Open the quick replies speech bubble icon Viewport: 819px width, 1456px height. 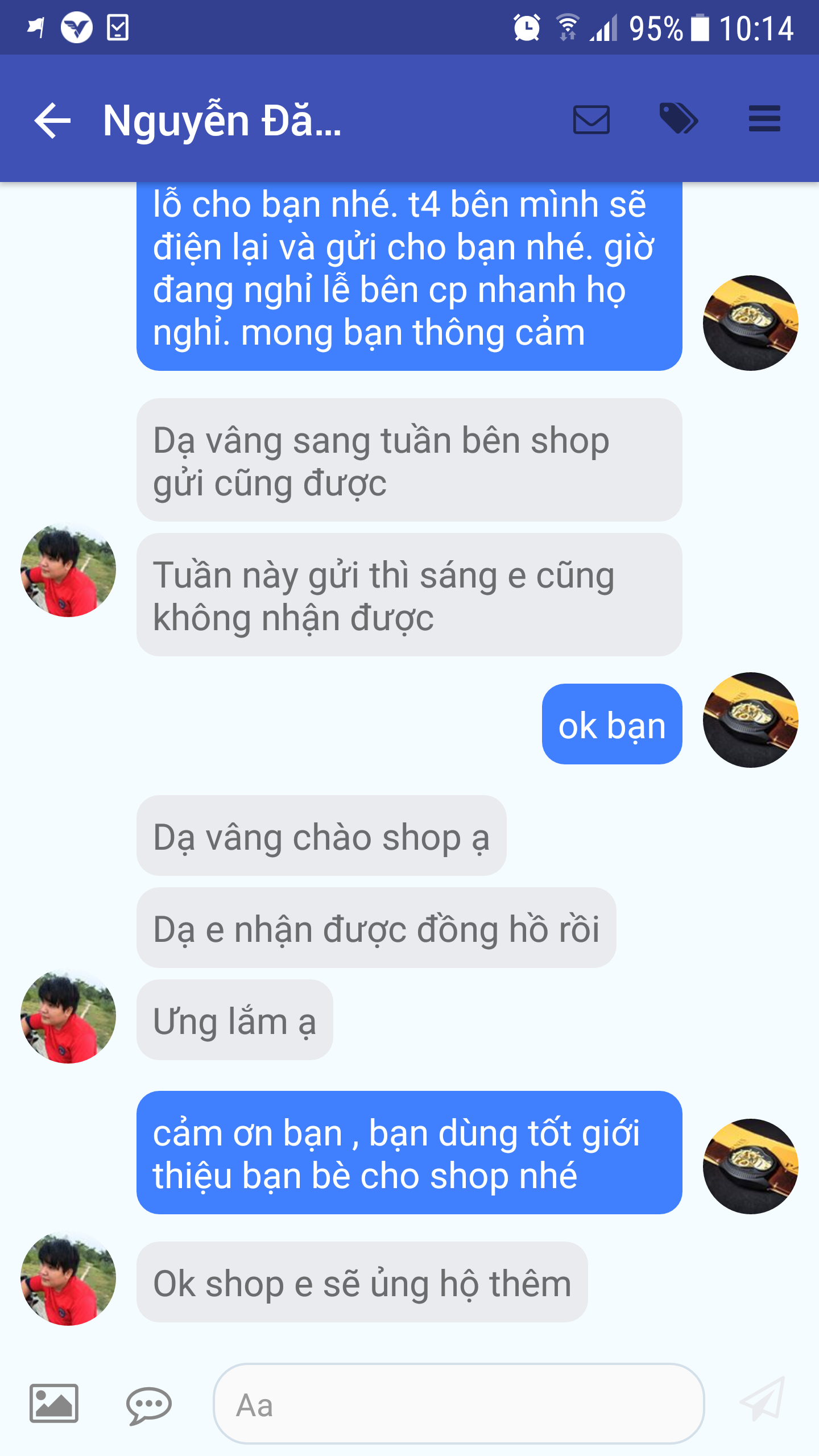[x=148, y=1405]
